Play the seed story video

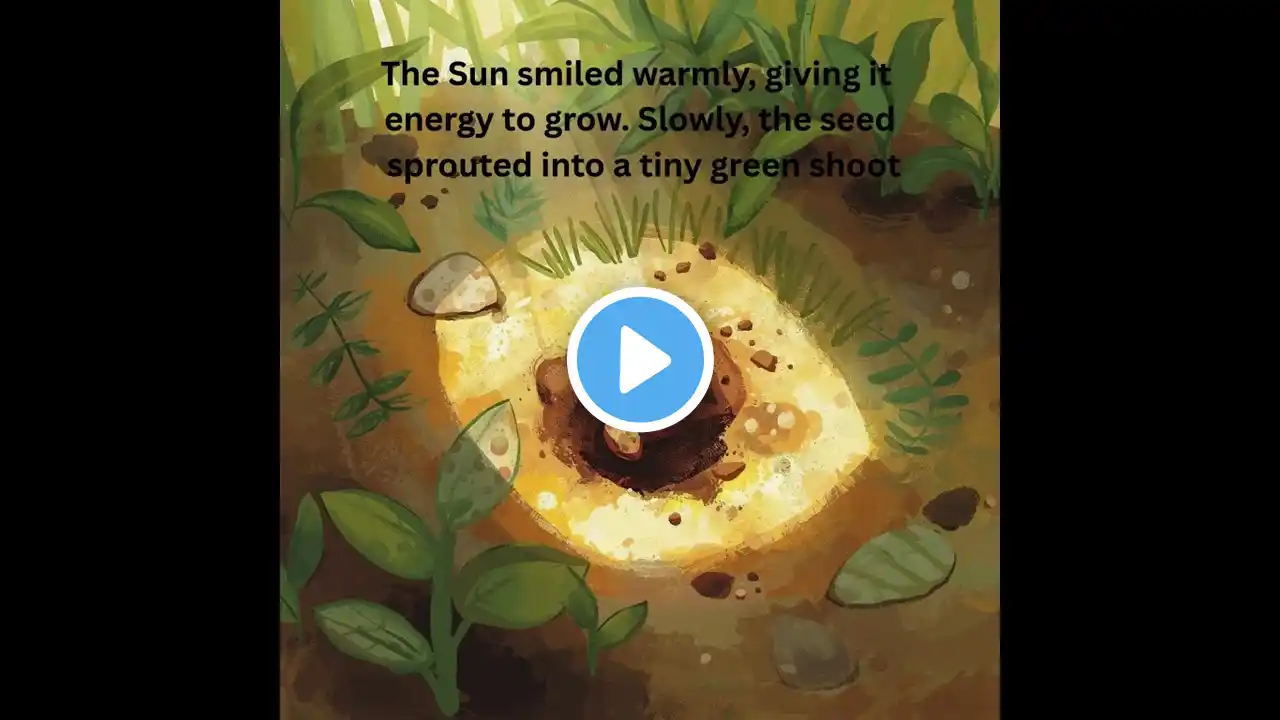pos(640,360)
